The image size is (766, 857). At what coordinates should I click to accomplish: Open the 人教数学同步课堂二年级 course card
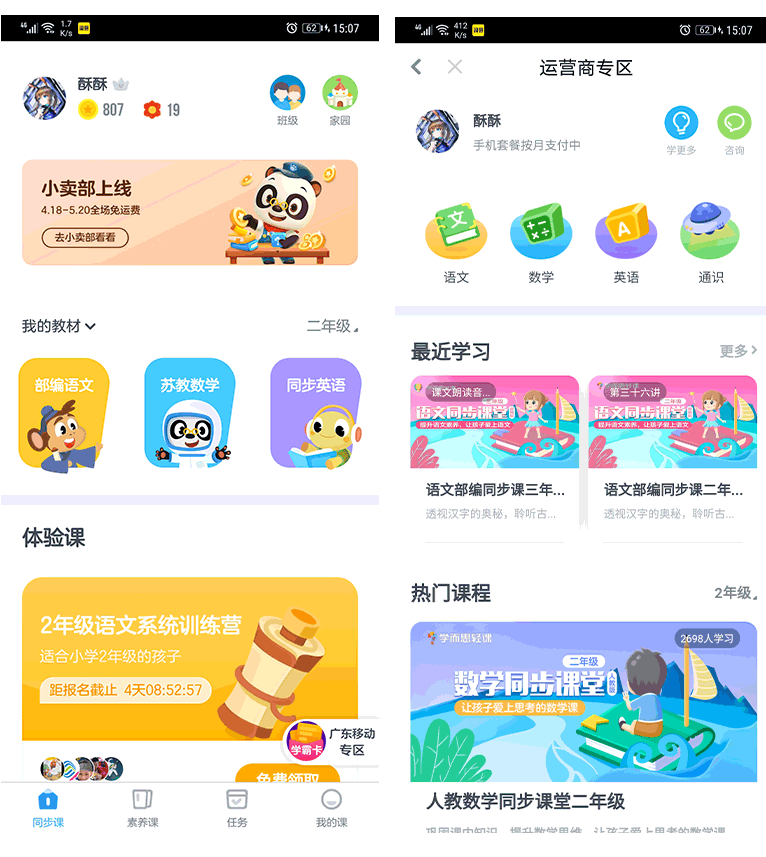(x=583, y=720)
